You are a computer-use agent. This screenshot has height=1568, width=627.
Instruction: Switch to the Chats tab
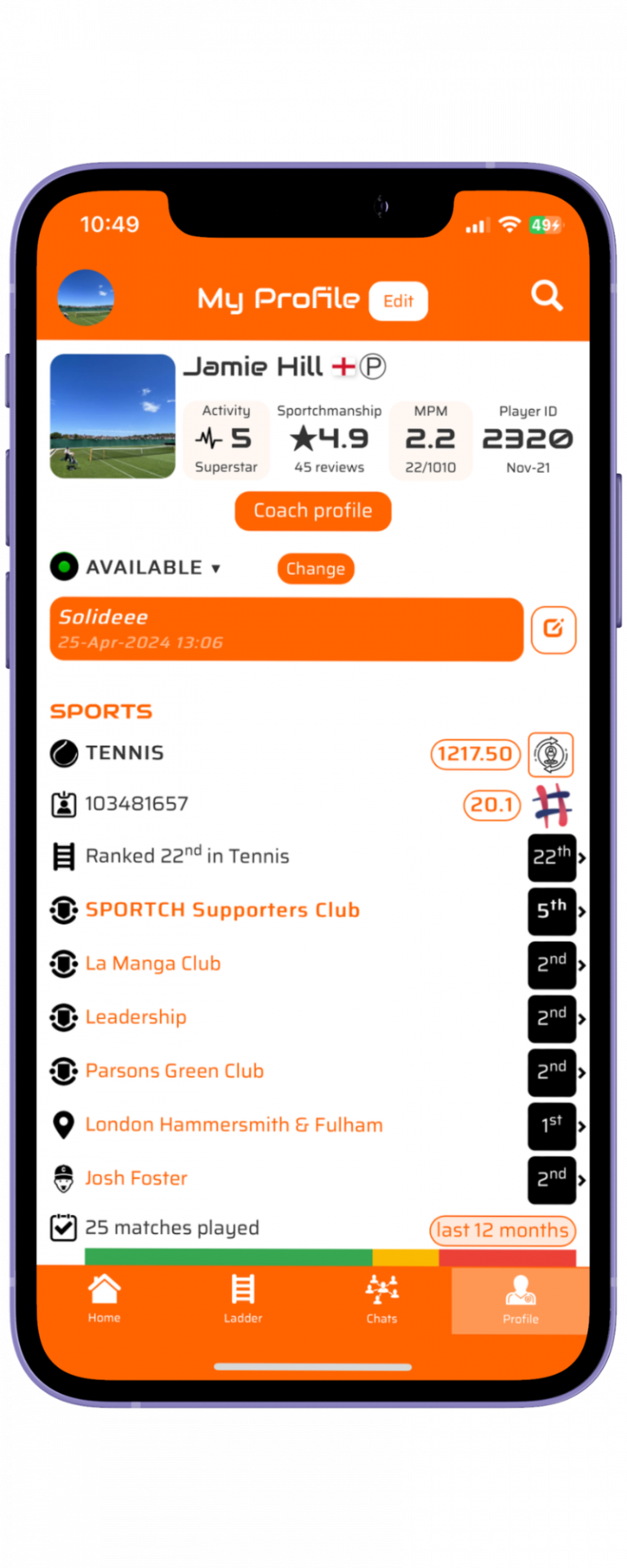pyautogui.click(x=381, y=1298)
